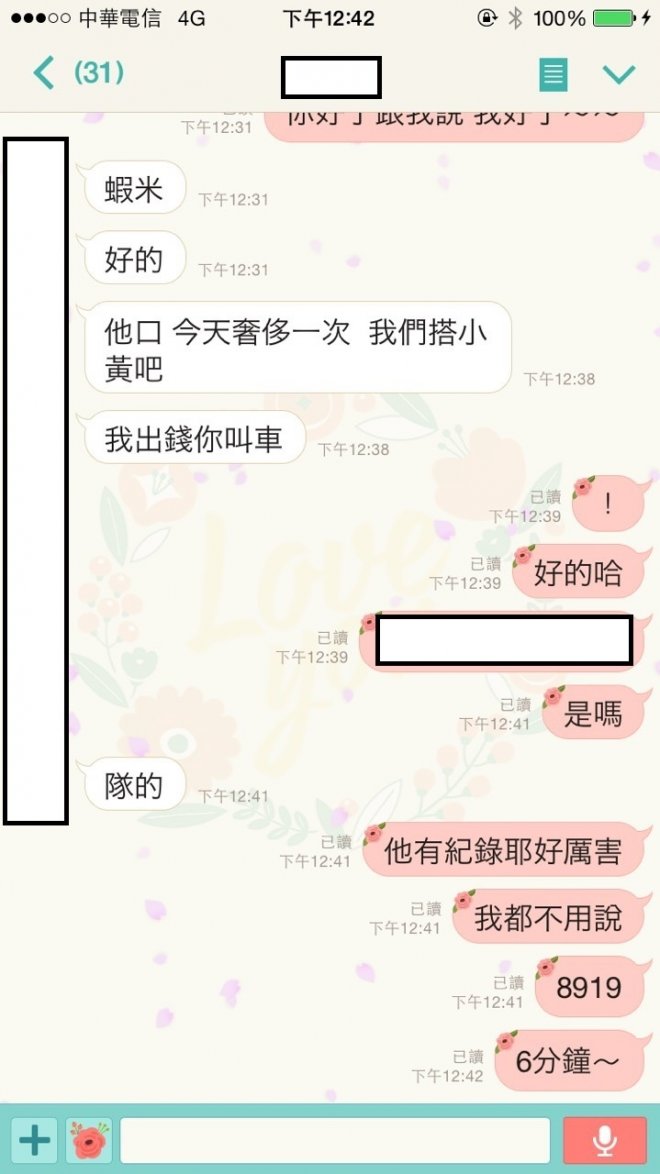Open the flower sticker picker
The image size is (660, 1174).
pyautogui.click(x=89, y=1140)
